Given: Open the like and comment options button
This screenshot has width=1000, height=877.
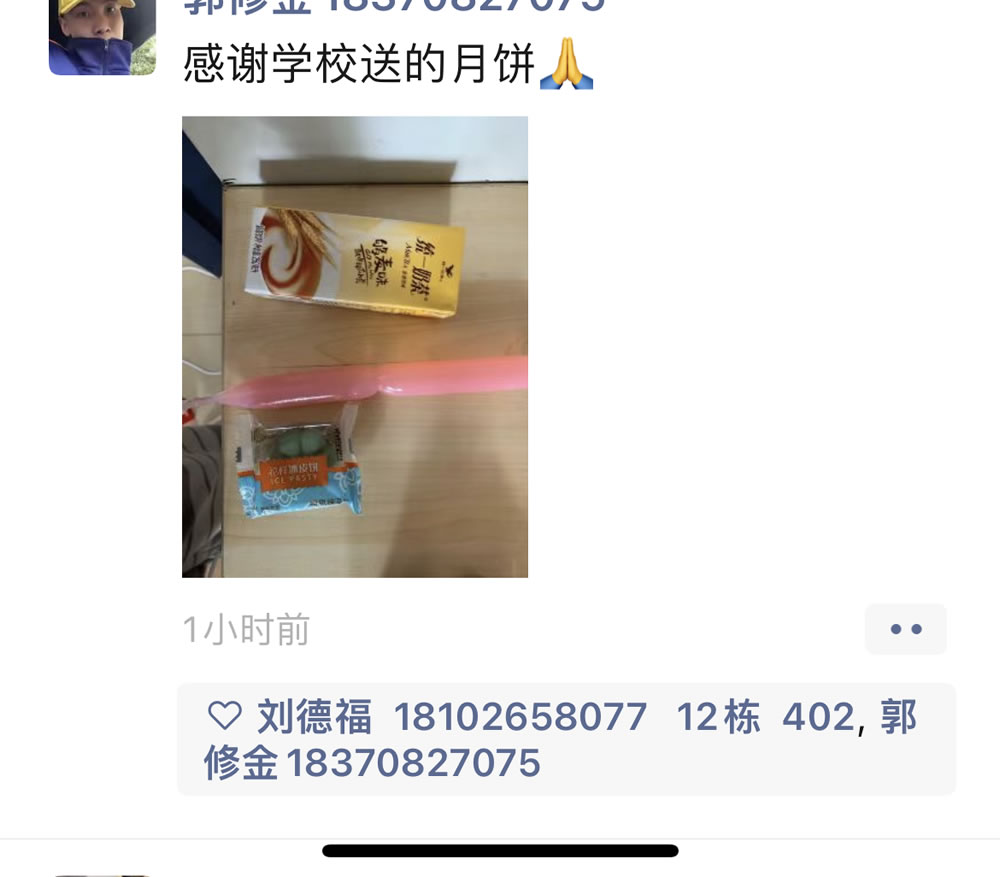Looking at the screenshot, I should point(905,629).
